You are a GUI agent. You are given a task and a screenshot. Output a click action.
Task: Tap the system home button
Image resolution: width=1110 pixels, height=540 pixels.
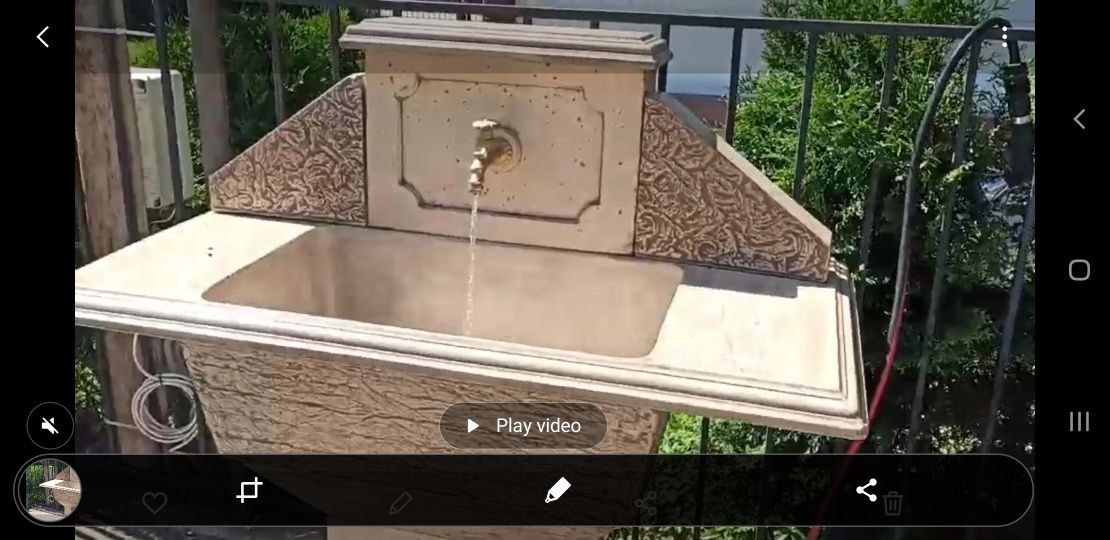[1079, 270]
